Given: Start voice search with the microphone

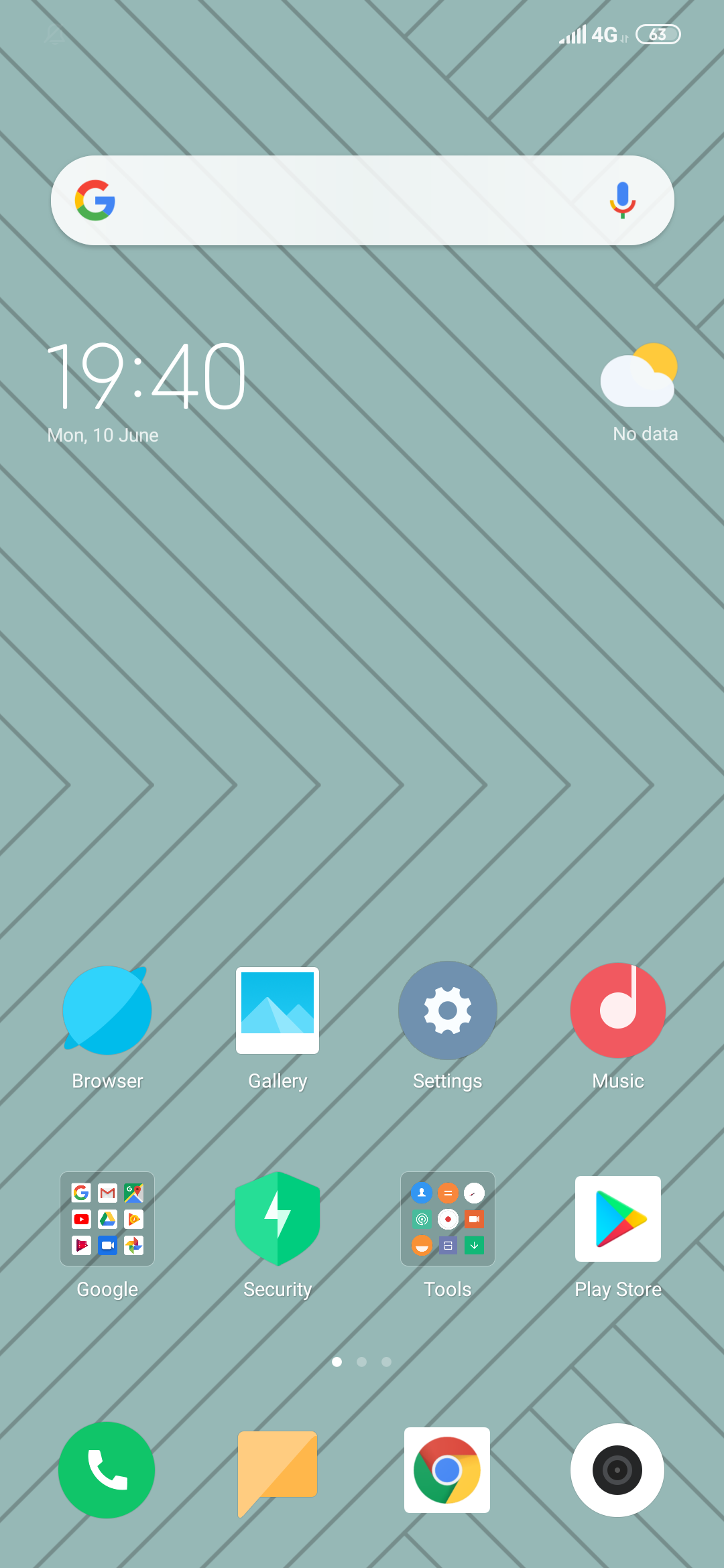Looking at the screenshot, I should (x=622, y=200).
